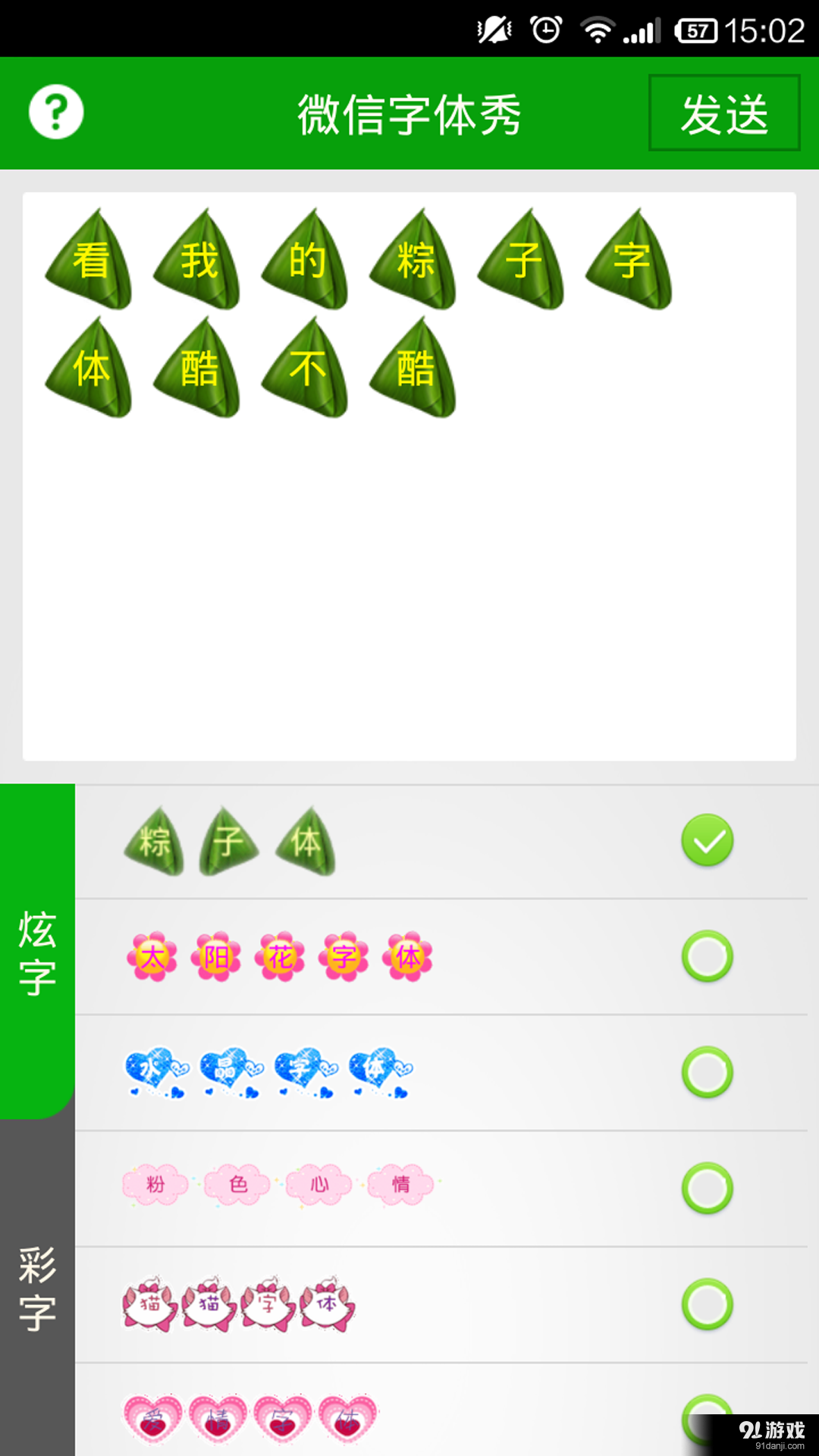
Task: Tap the 微信字体秀 title text
Action: (x=408, y=112)
